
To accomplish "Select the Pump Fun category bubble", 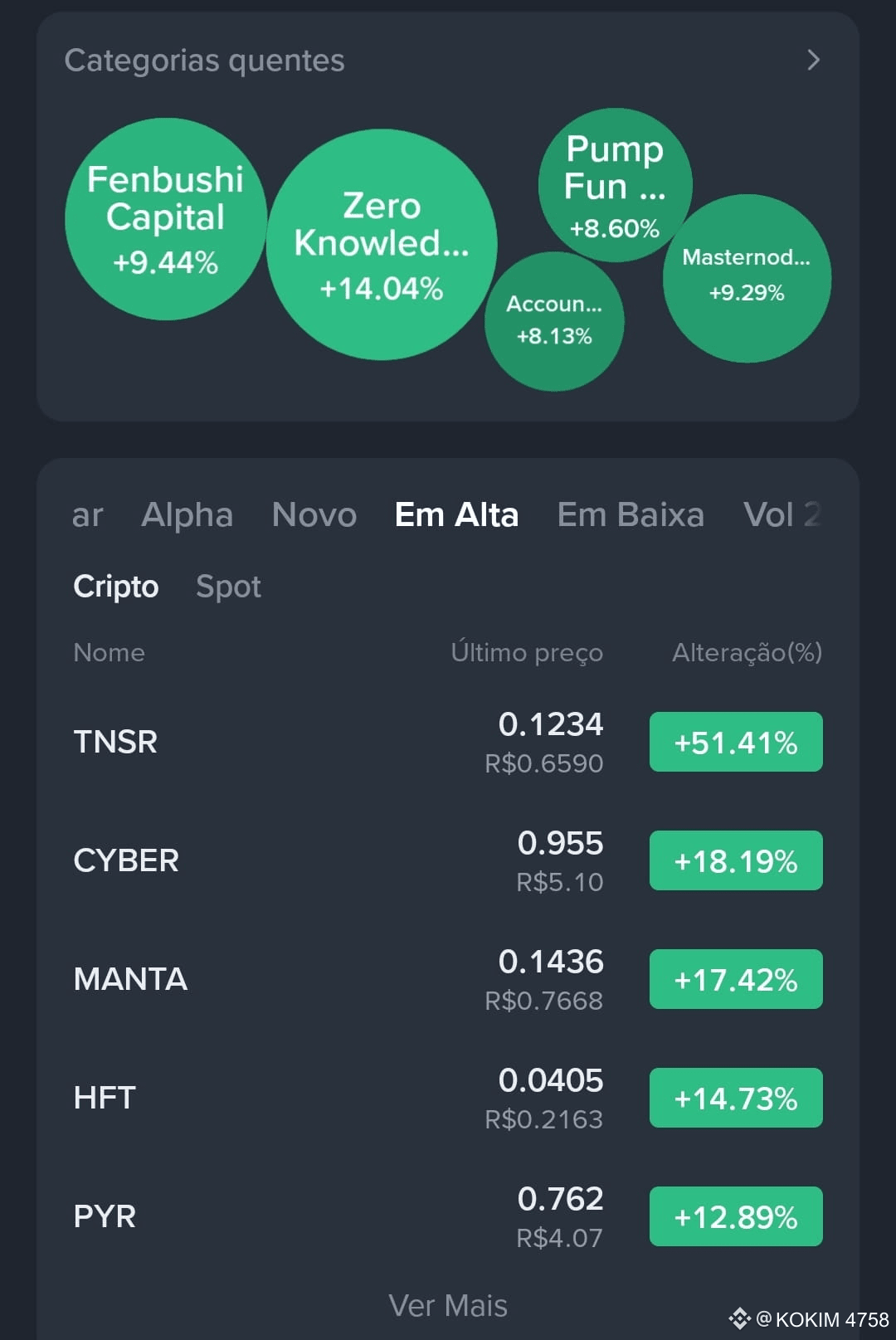I will click(615, 184).
